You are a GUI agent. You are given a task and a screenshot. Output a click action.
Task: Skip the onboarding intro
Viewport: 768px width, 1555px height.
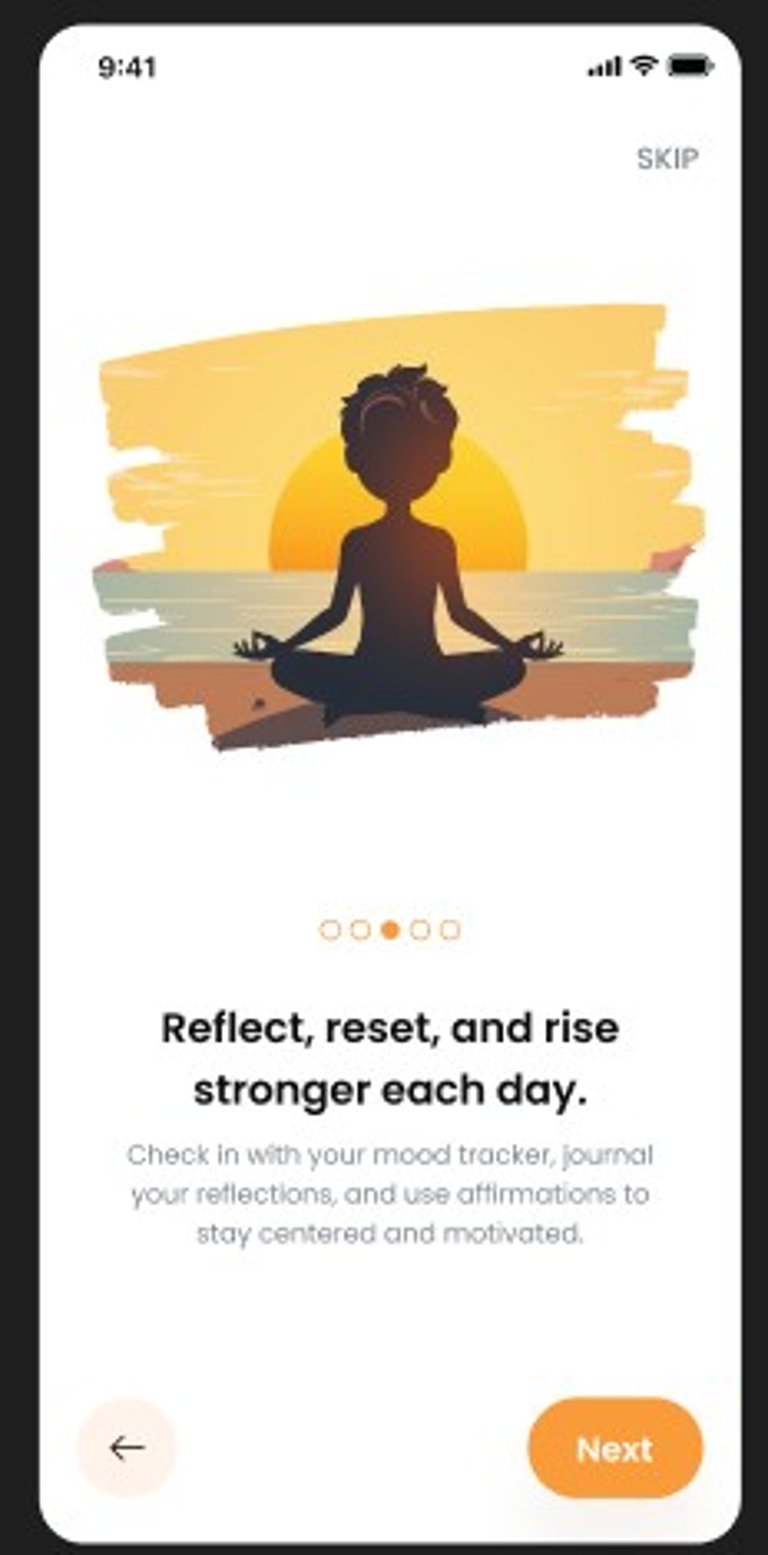(667, 158)
